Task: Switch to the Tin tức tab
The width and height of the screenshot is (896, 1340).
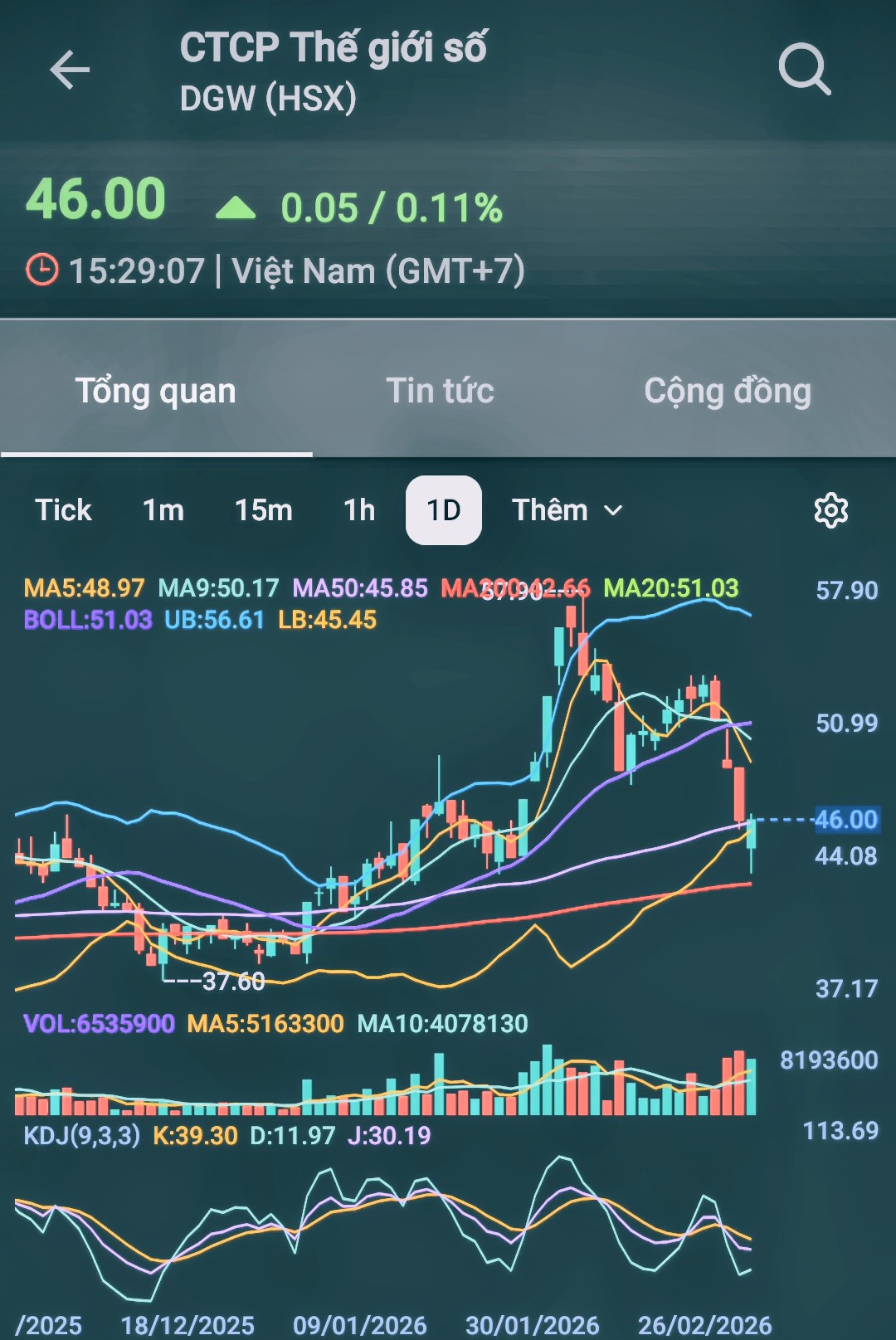Action: click(440, 391)
